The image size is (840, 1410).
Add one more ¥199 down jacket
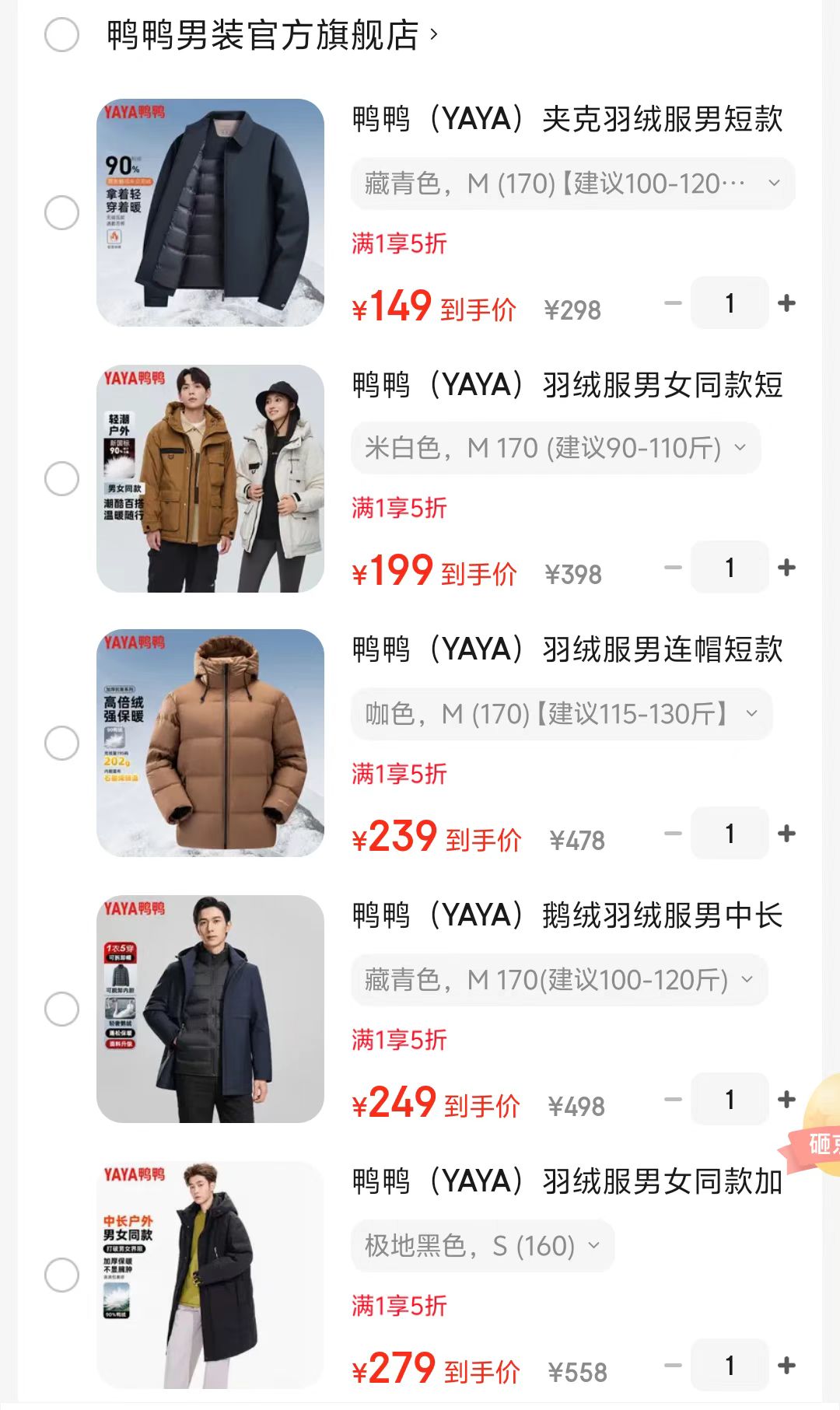pyautogui.click(x=786, y=568)
